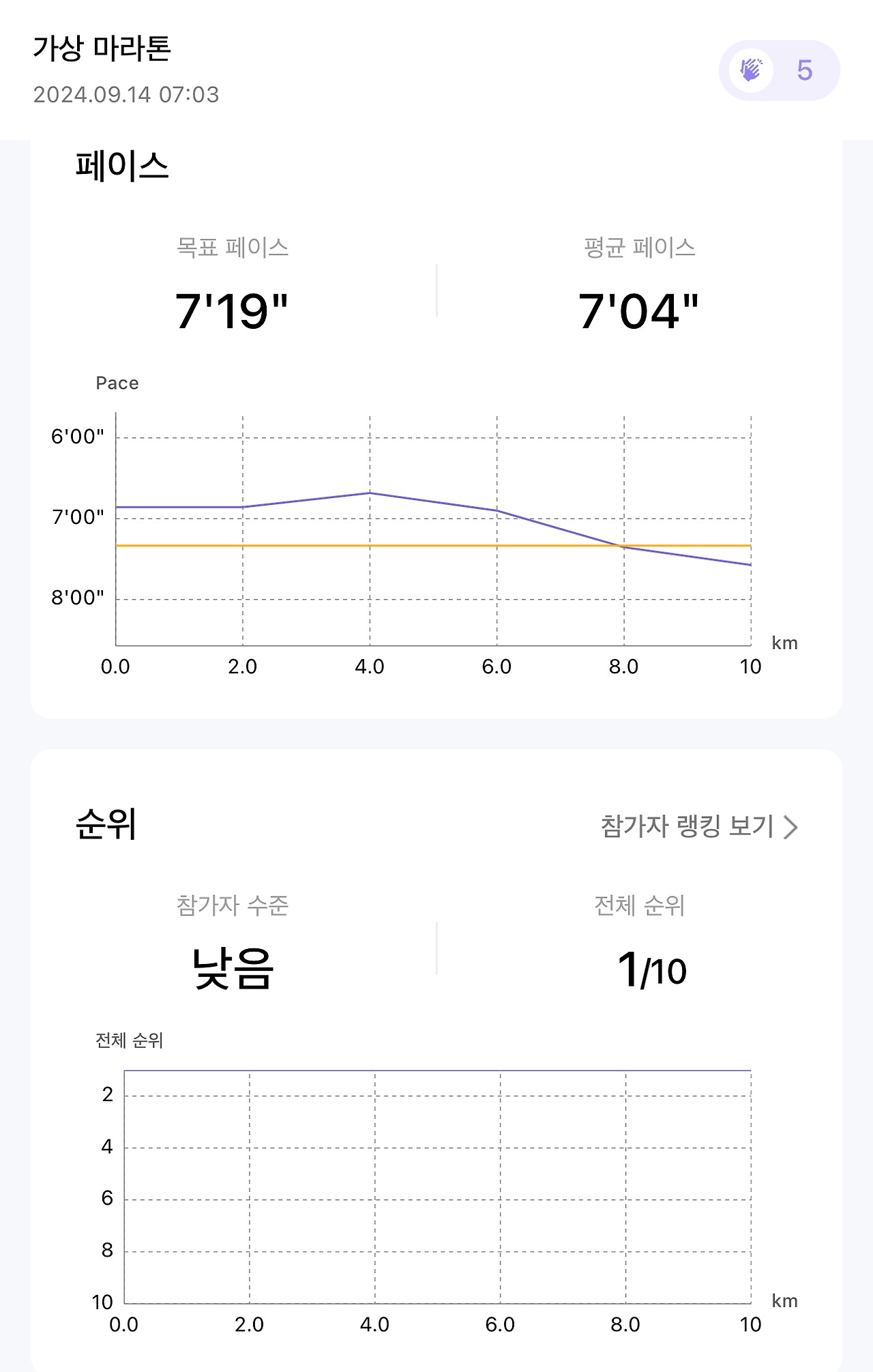Tap the clap button showing 5
873x1372 pixels.
coord(778,70)
